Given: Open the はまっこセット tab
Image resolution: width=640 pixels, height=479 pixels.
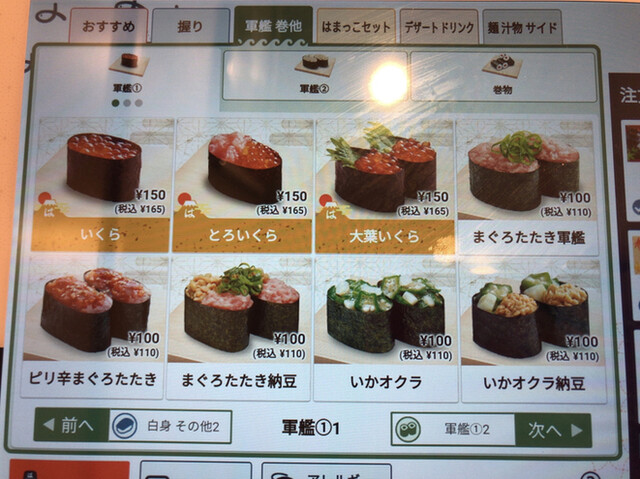Looking at the screenshot, I should (354, 27).
